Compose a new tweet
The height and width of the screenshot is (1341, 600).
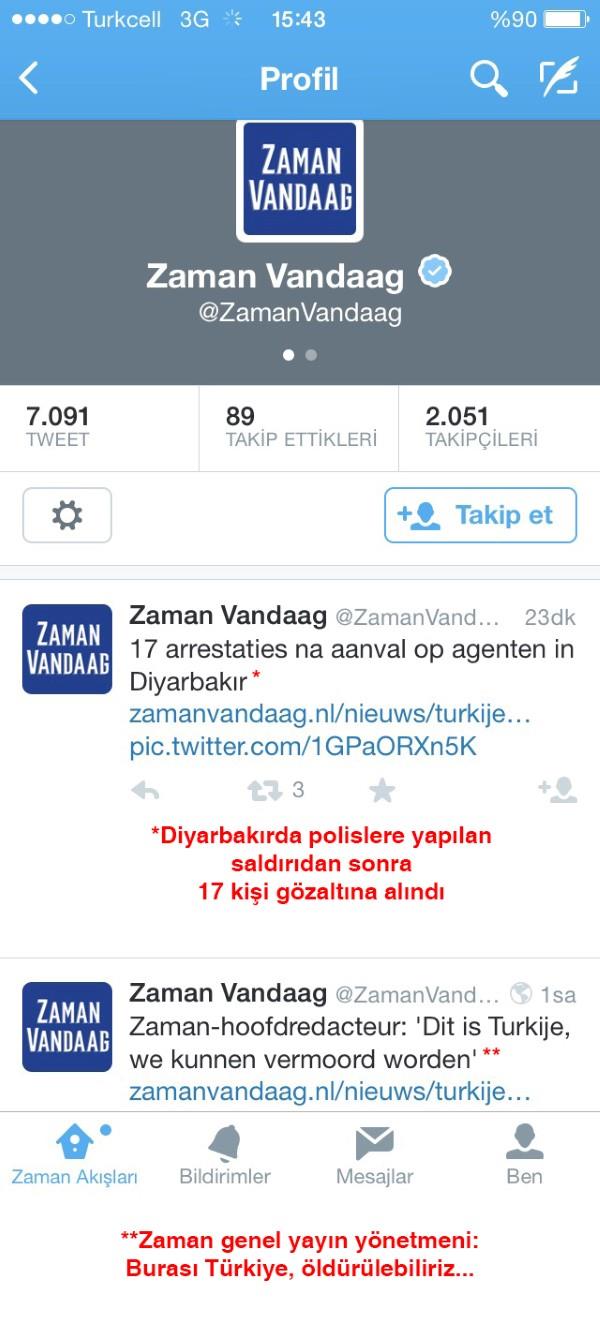[559, 78]
